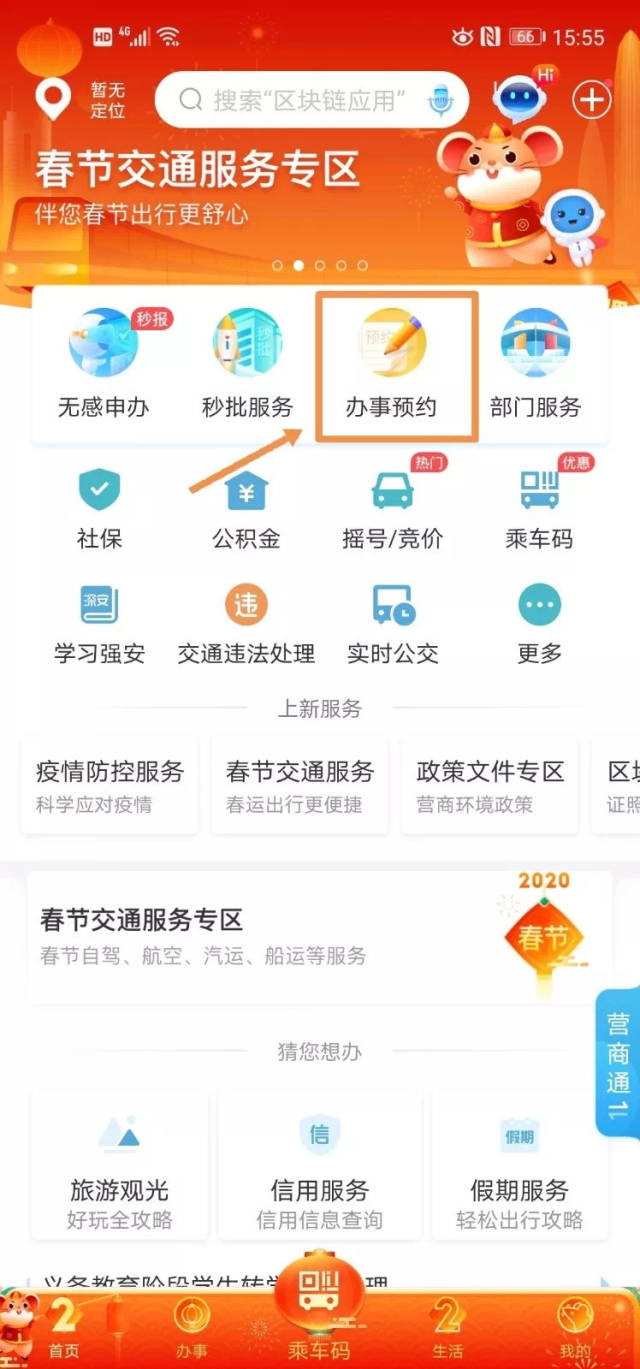Image resolution: width=640 pixels, height=1369 pixels.
Task: Switch to the 办事 tab
Action: 192,1329
